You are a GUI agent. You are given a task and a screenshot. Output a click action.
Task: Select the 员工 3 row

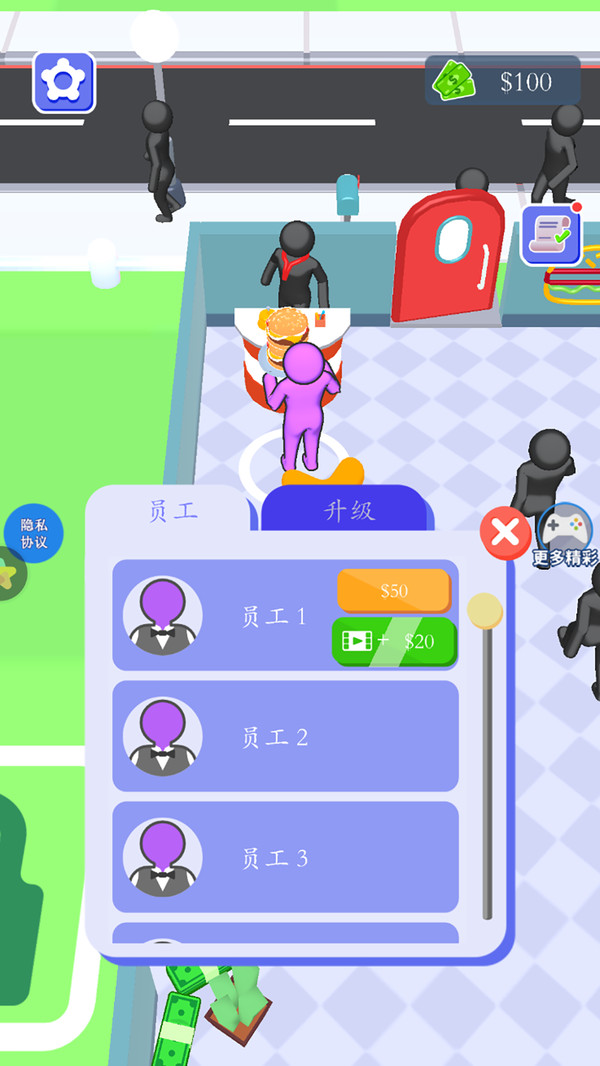pos(285,857)
